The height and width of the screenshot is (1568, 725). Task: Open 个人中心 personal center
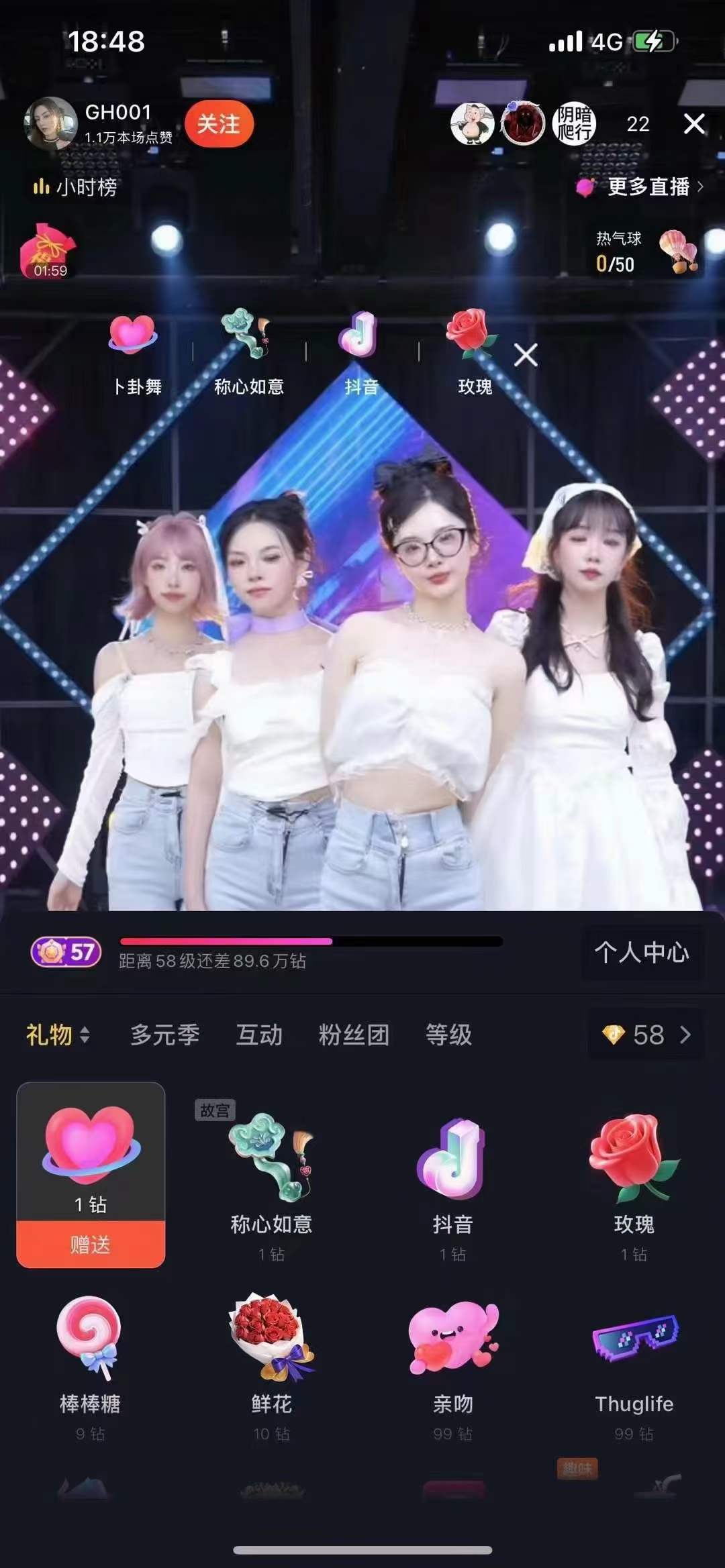point(642,952)
